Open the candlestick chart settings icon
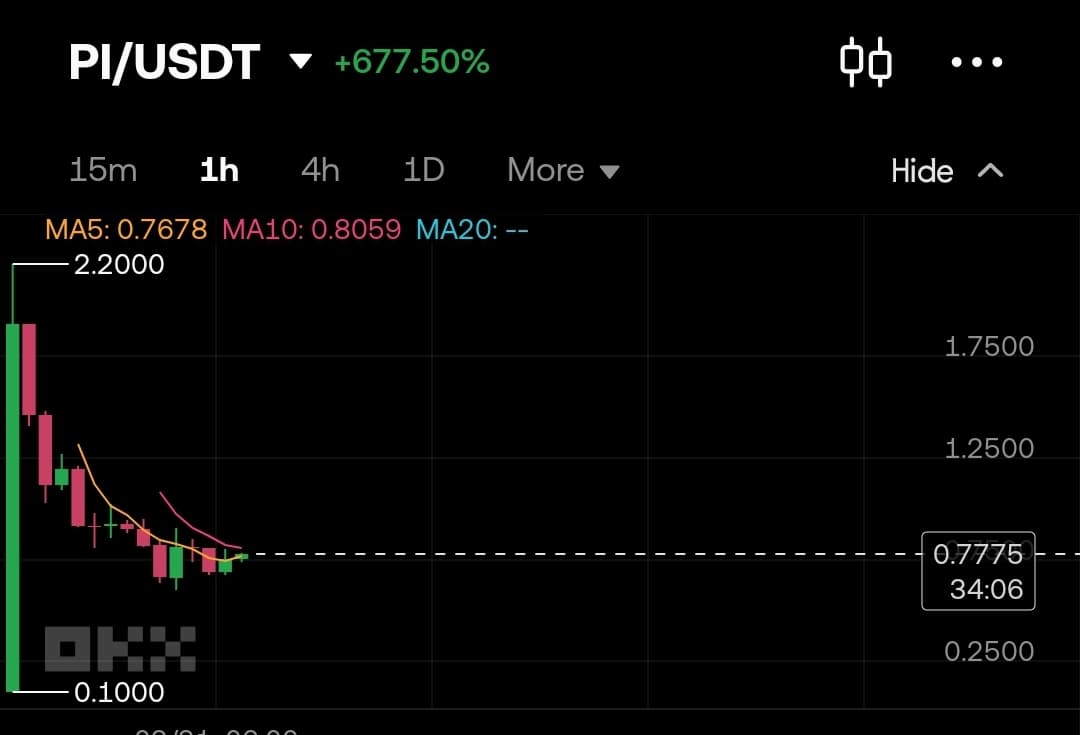 pyautogui.click(x=865, y=62)
